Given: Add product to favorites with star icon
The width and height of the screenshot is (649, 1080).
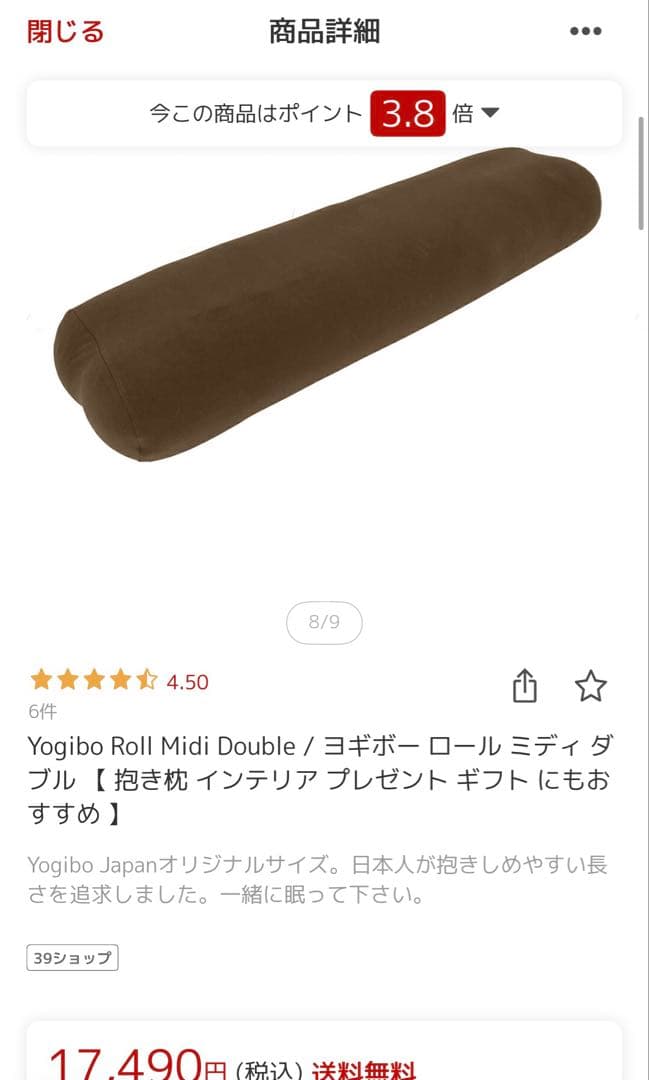Looking at the screenshot, I should (590, 686).
